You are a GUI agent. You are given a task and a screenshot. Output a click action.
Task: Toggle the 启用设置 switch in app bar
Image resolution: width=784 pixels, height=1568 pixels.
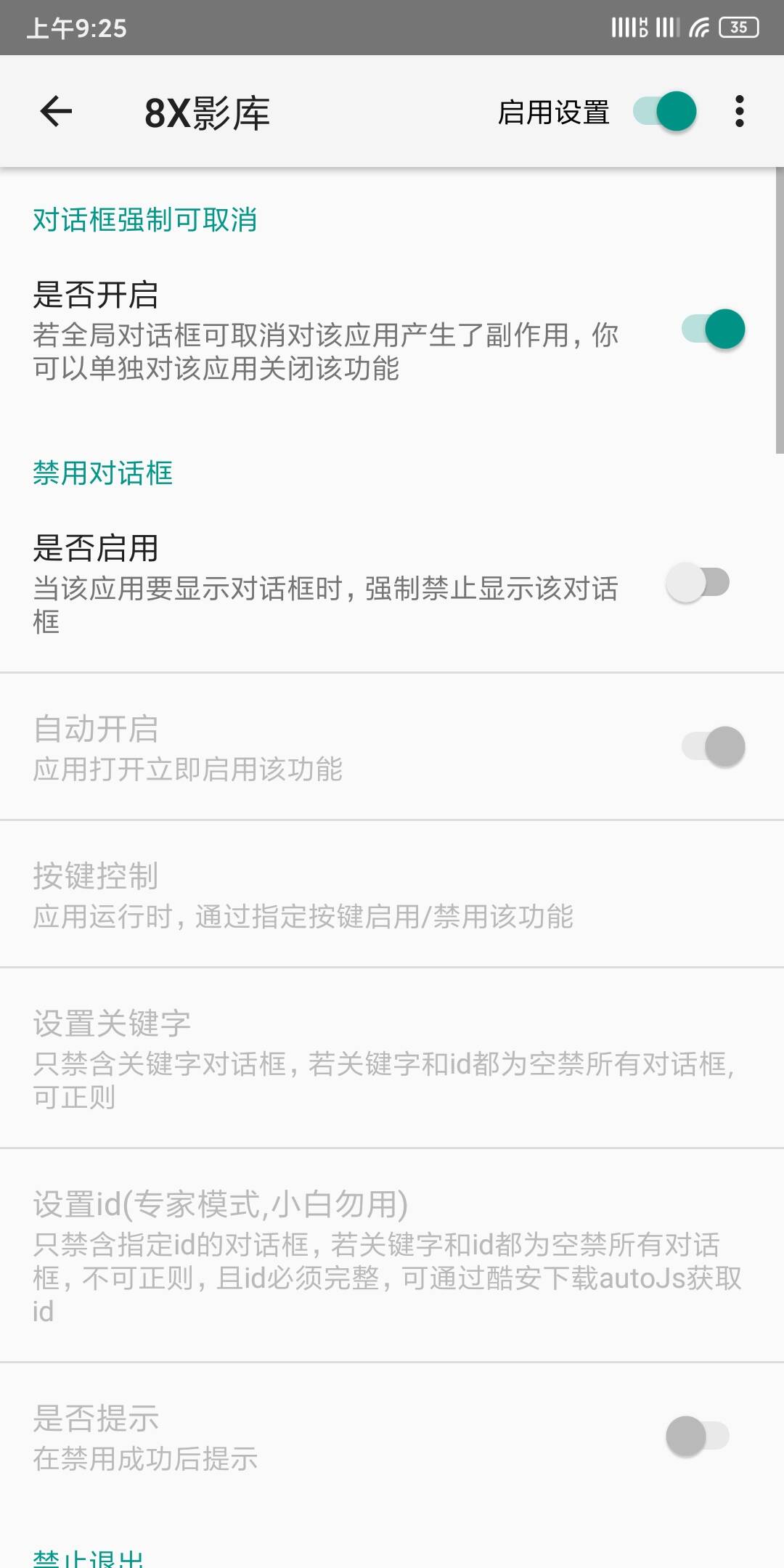coord(665,112)
